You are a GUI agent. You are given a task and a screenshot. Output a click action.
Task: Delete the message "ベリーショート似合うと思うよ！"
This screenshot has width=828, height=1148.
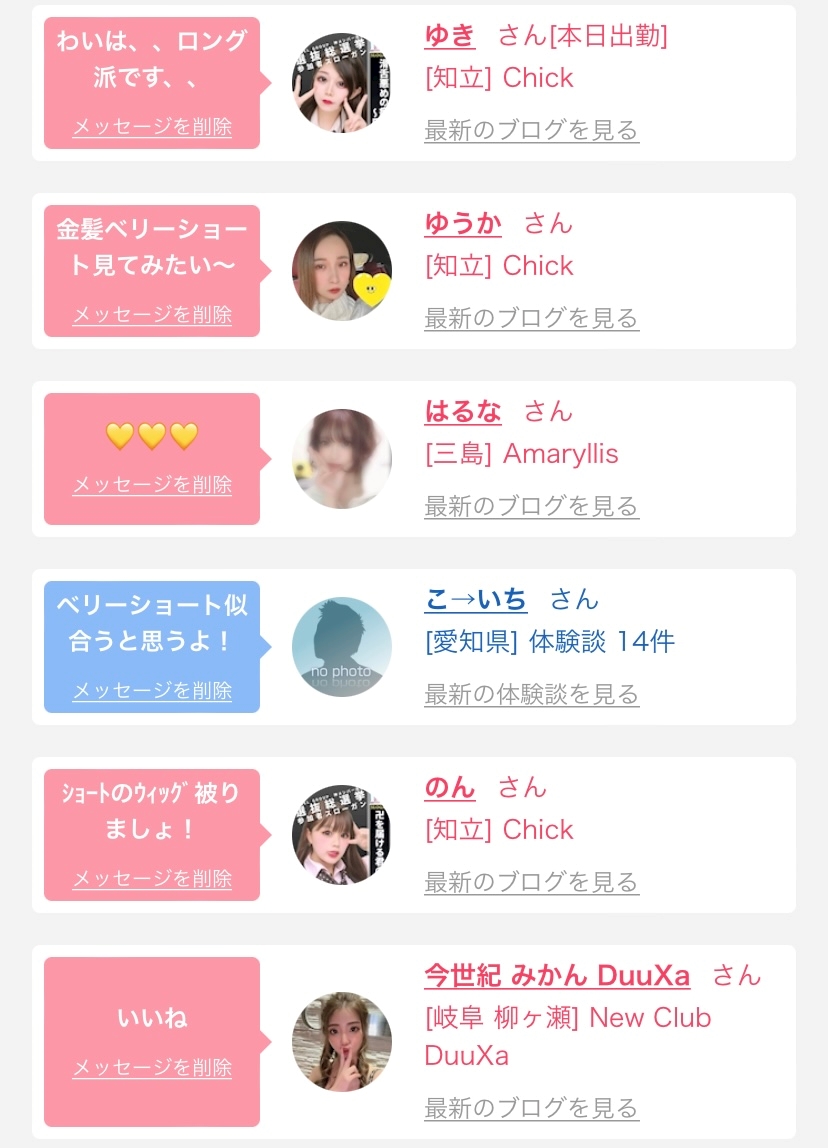(152, 691)
